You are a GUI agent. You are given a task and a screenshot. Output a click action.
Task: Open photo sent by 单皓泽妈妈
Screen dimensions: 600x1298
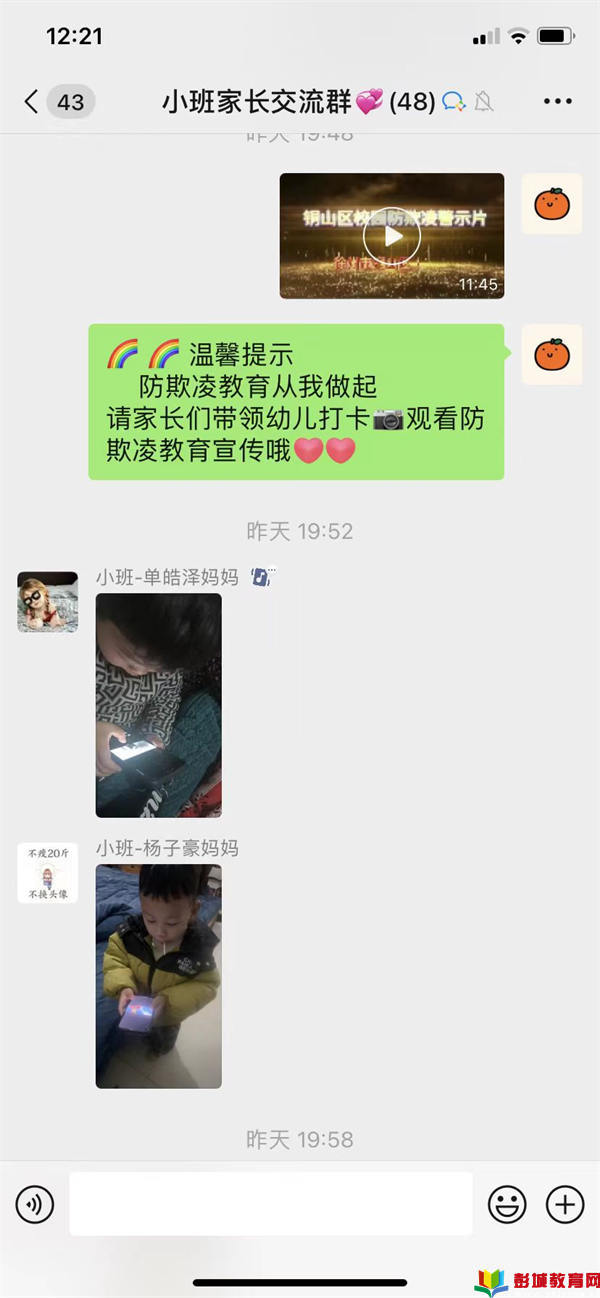click(158, 705)
